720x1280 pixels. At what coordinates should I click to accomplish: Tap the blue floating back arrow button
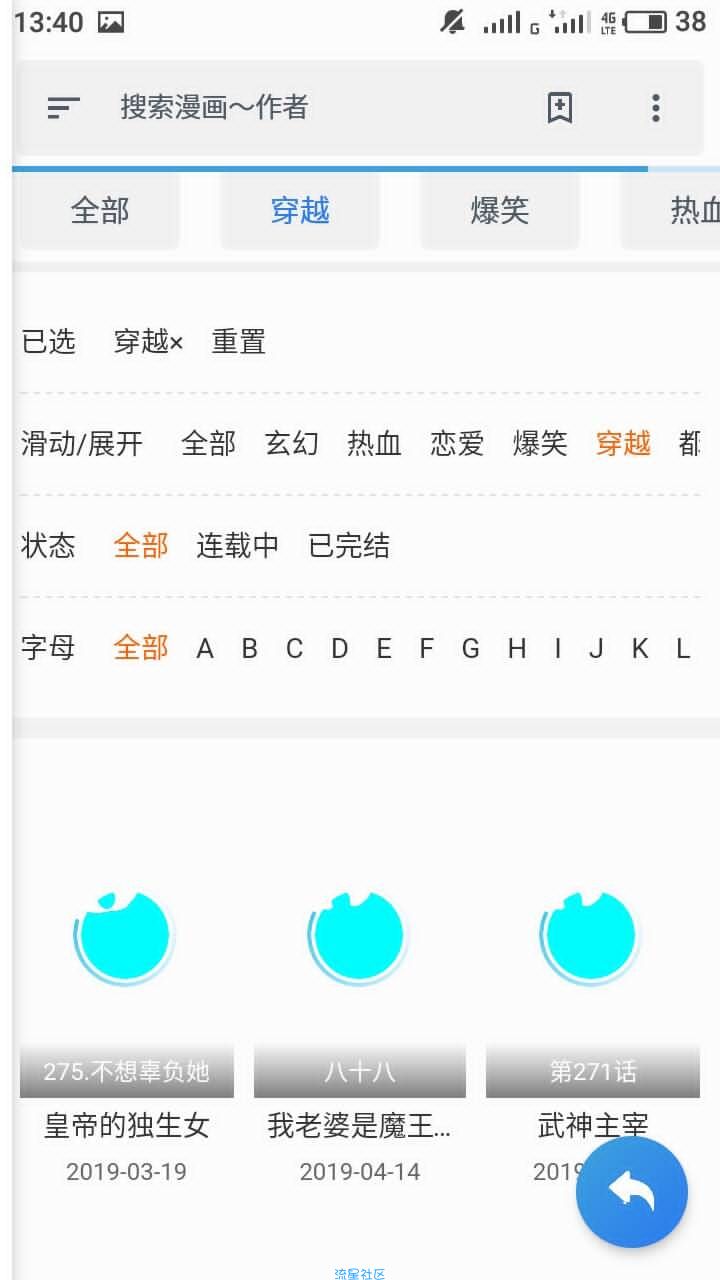(631, 1192)
